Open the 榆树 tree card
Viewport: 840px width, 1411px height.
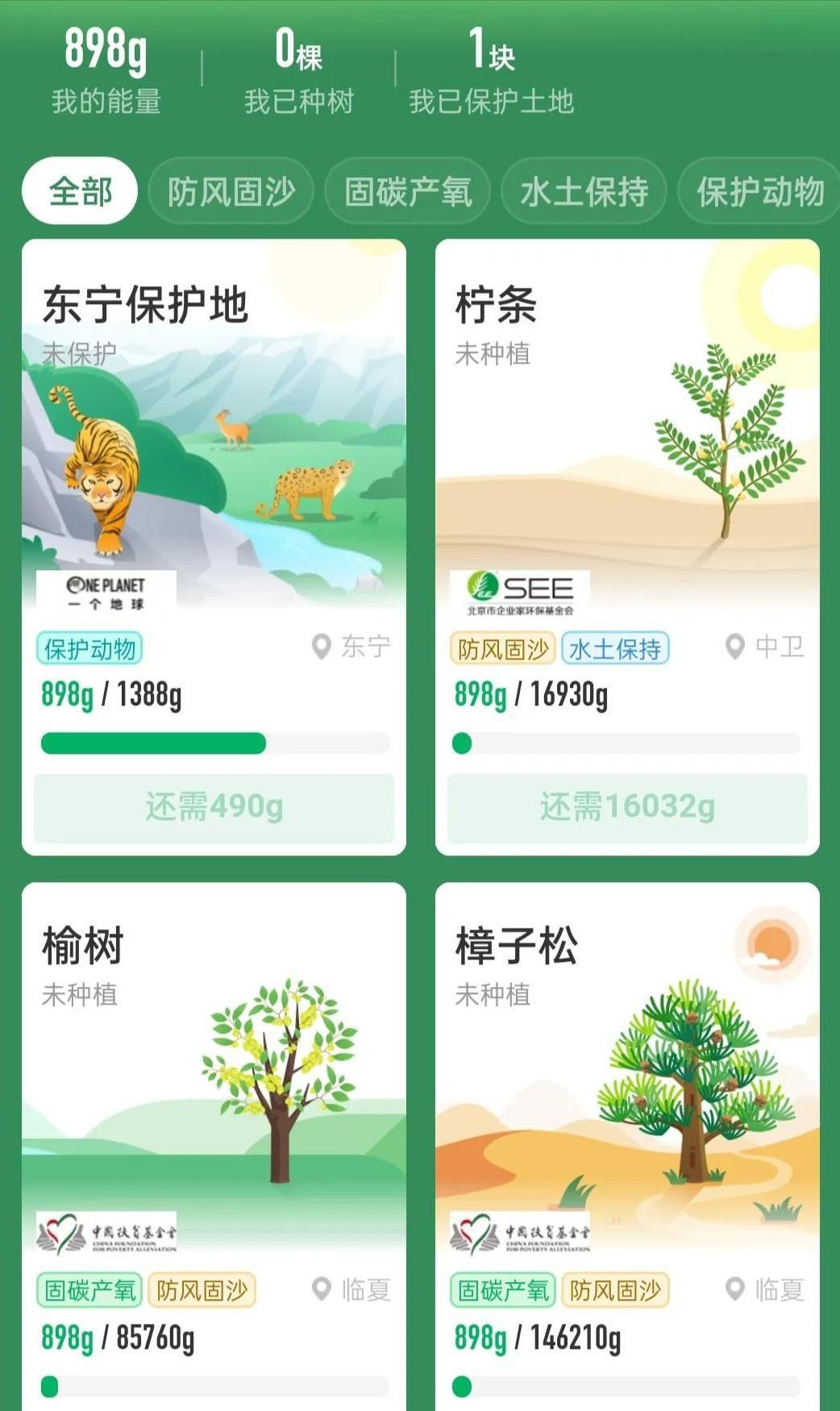(x=214, y=1088)
